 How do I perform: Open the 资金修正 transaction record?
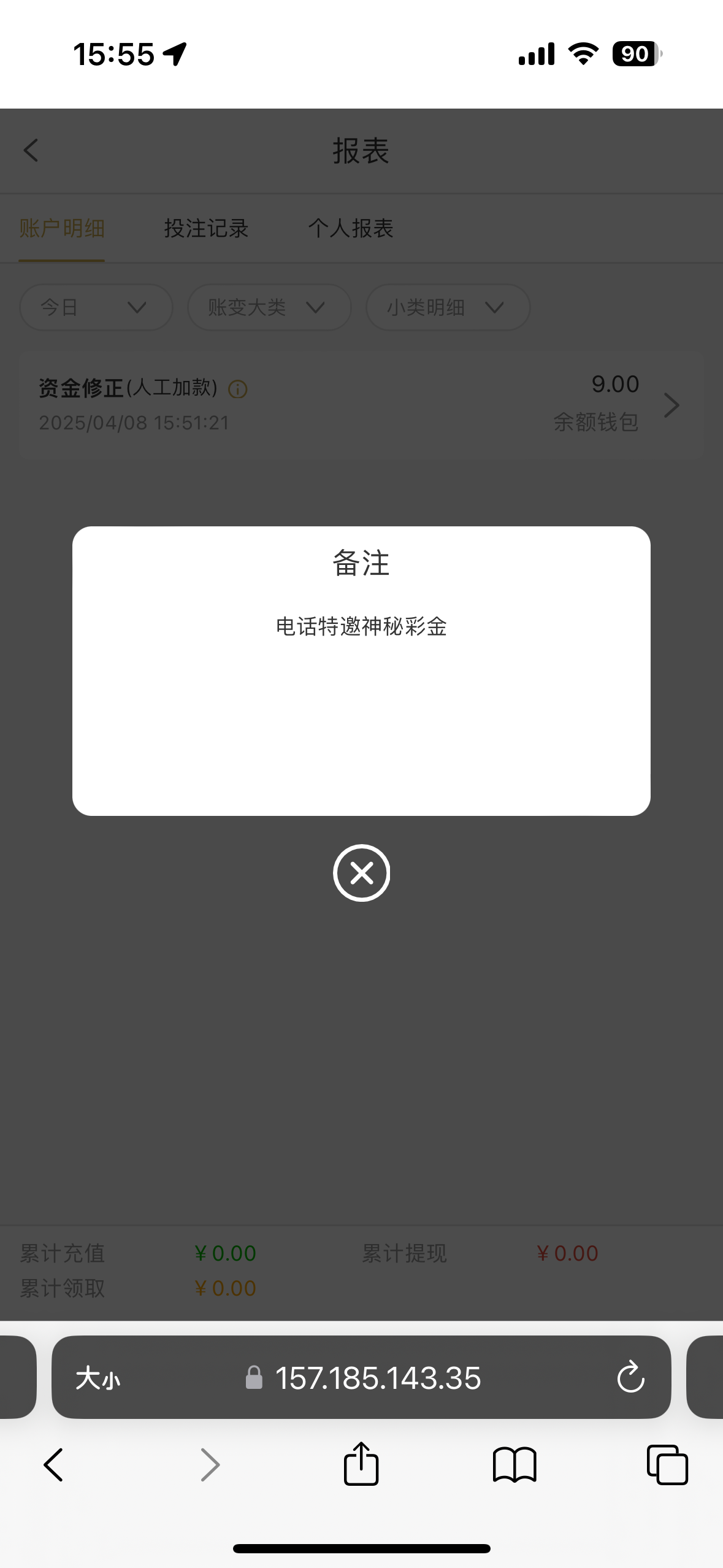361,405
